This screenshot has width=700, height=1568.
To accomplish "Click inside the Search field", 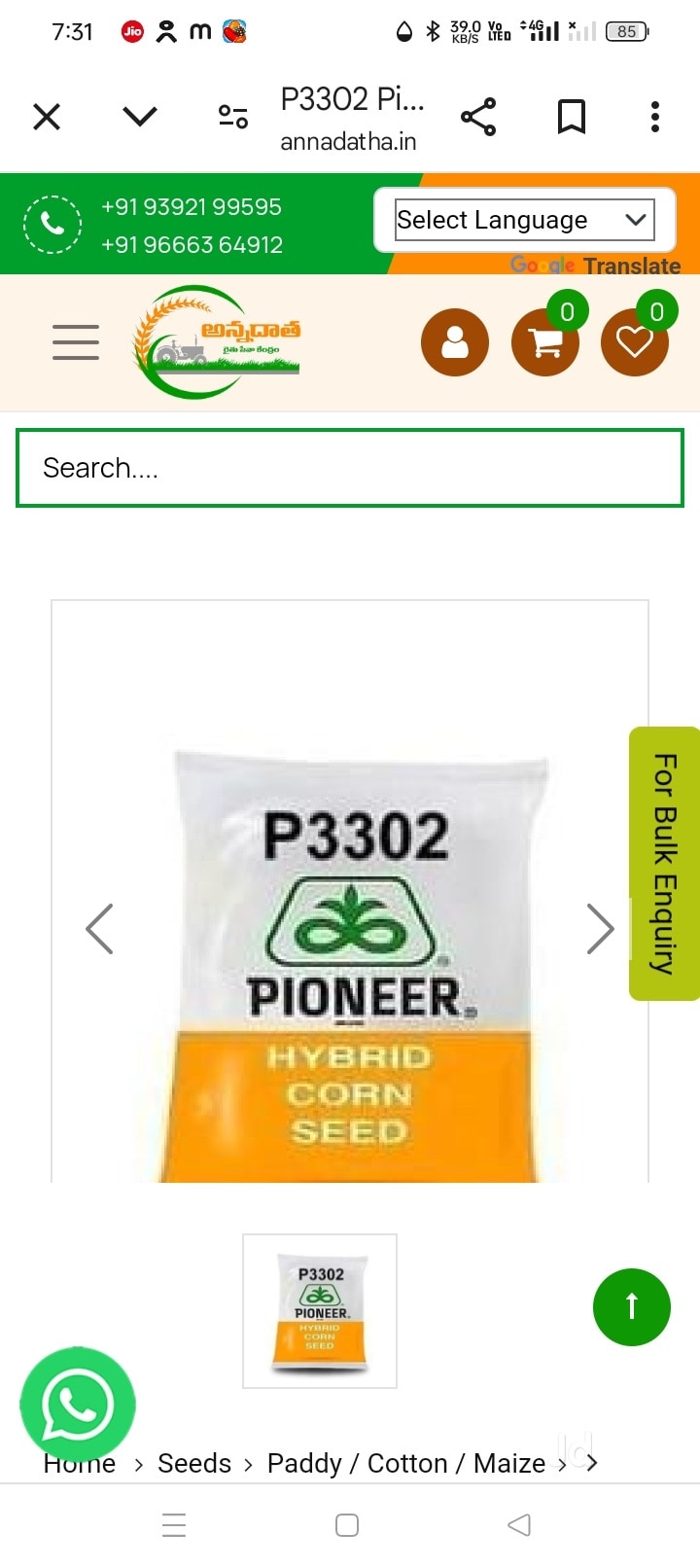I will [x=349, y=468].
